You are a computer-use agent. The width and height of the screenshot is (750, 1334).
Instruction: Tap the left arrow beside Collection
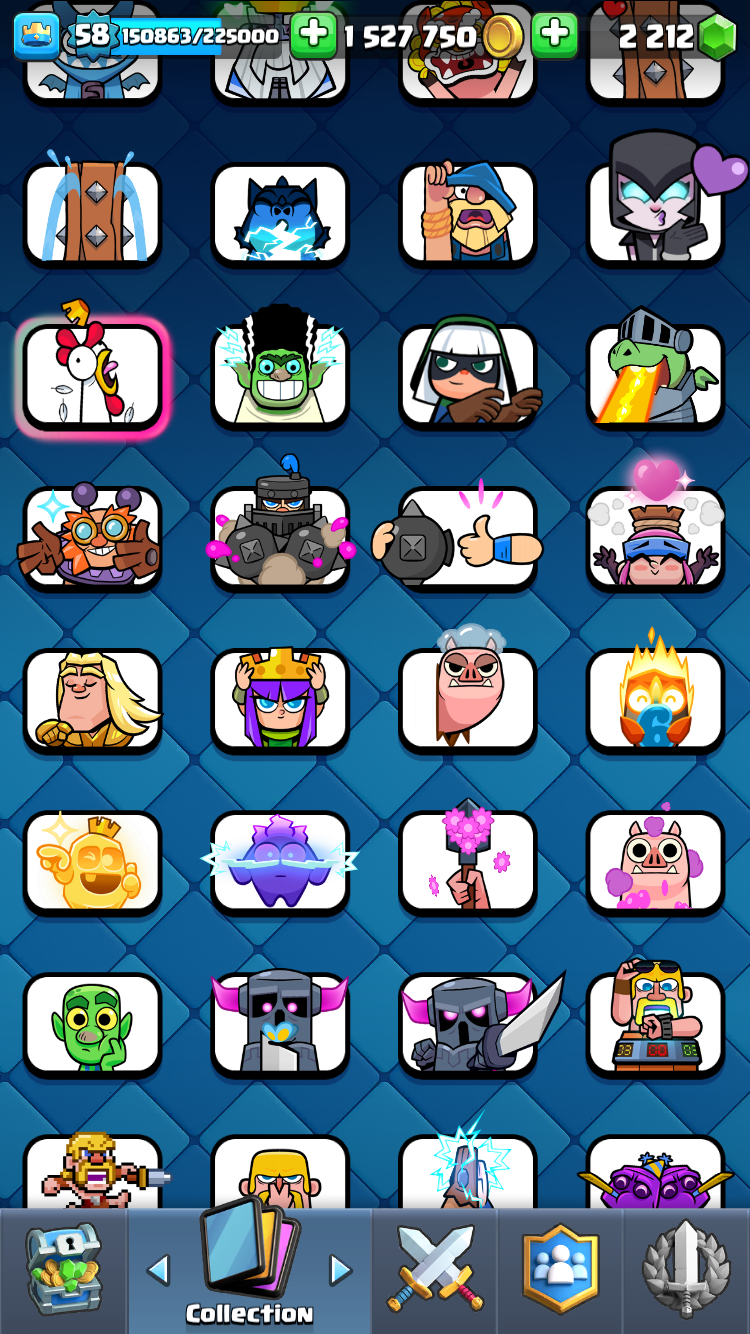(x=158, y=1270)
